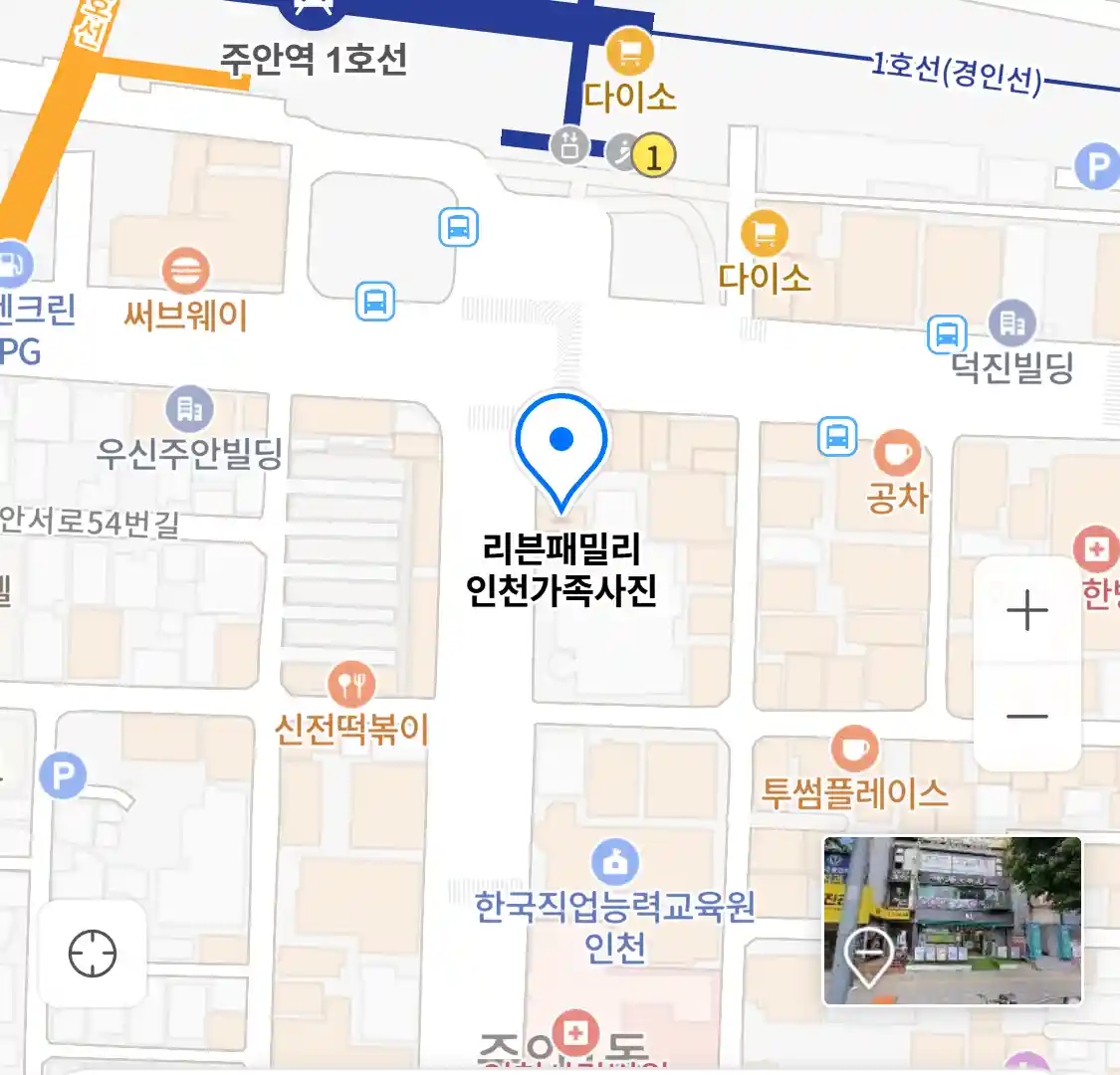Zoom out of the map
This screenshot has height=1075, width=1120.
pyautogui.click(x=1026, y=716)
